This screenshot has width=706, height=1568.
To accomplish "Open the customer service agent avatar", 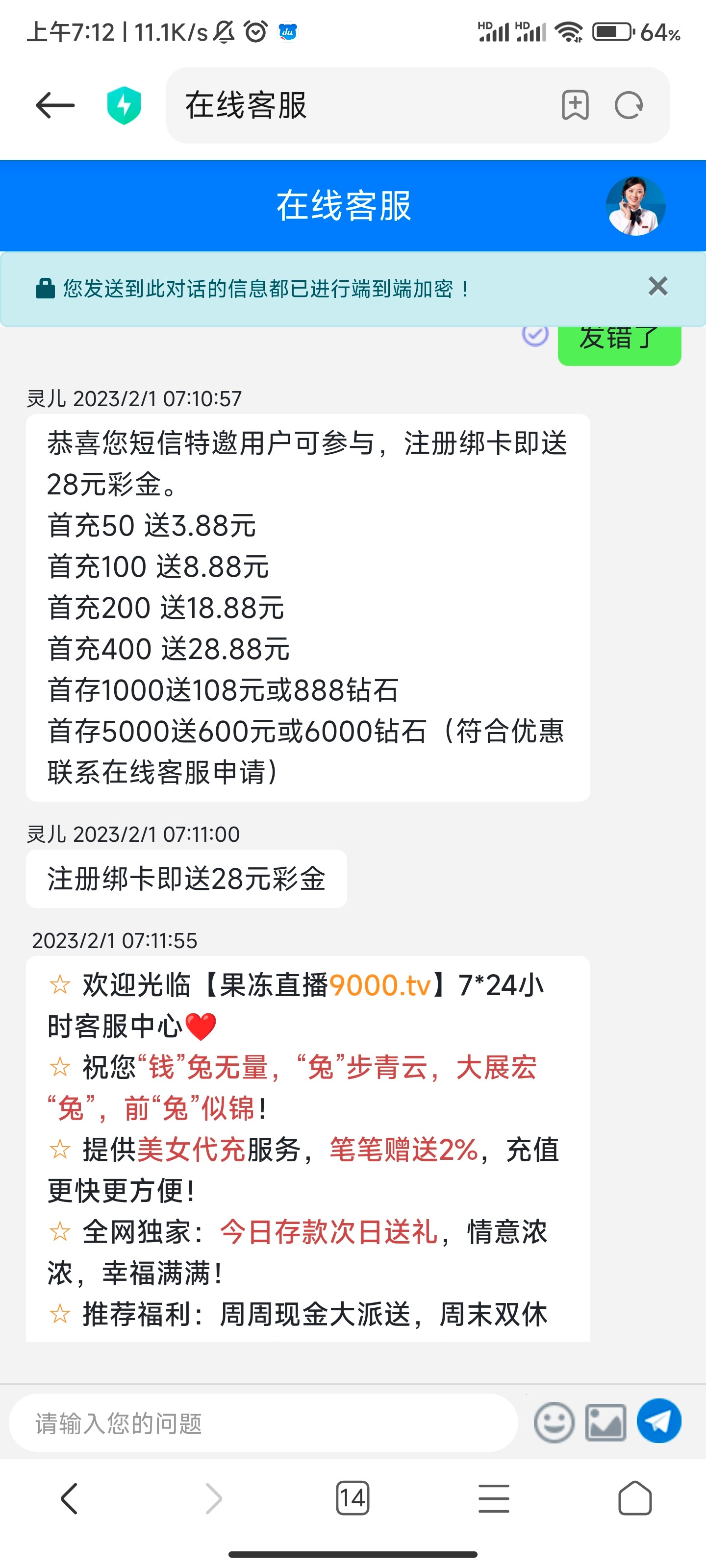I will pos(635,206).
